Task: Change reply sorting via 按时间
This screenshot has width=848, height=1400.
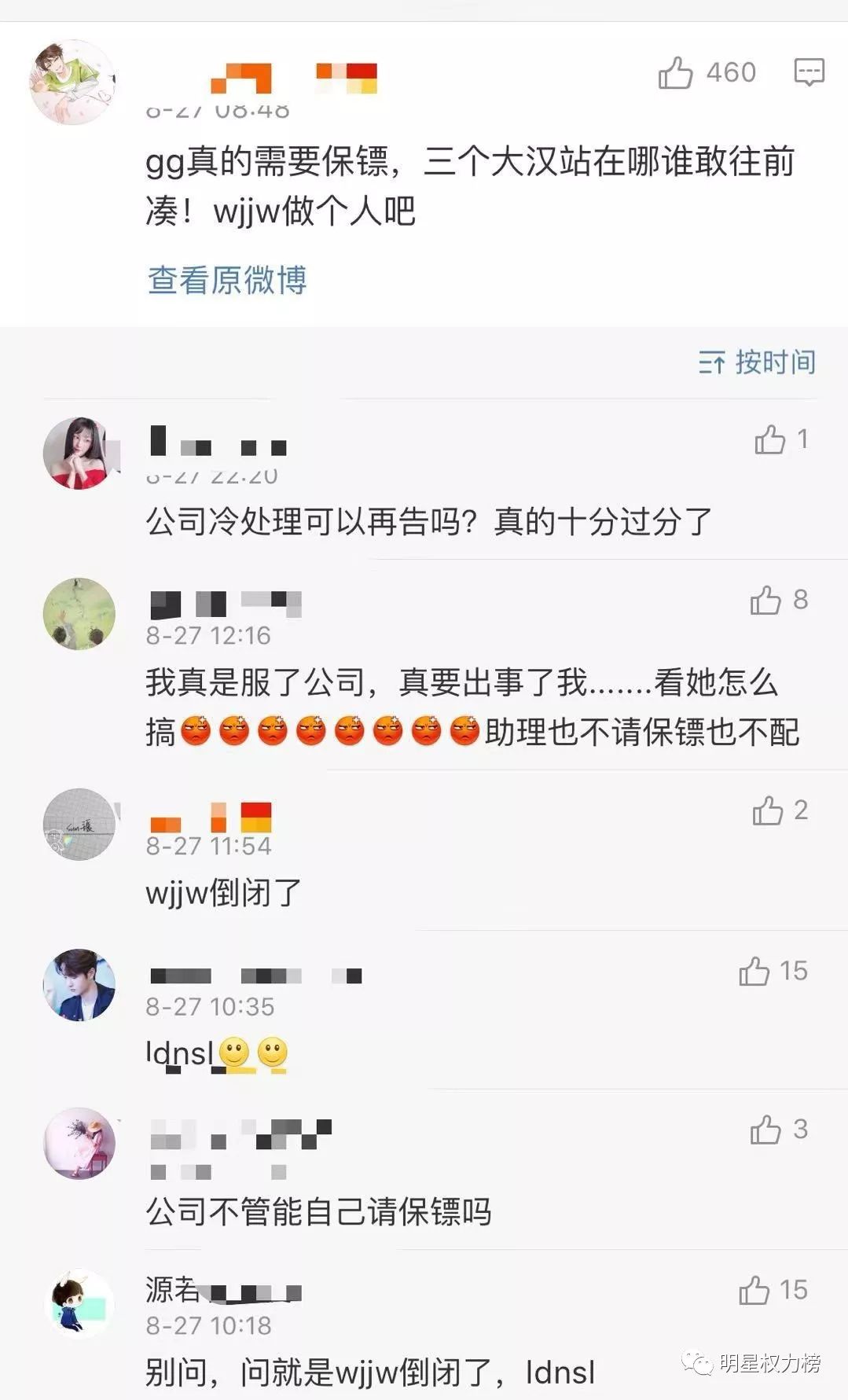Action: tap(757, 362)
